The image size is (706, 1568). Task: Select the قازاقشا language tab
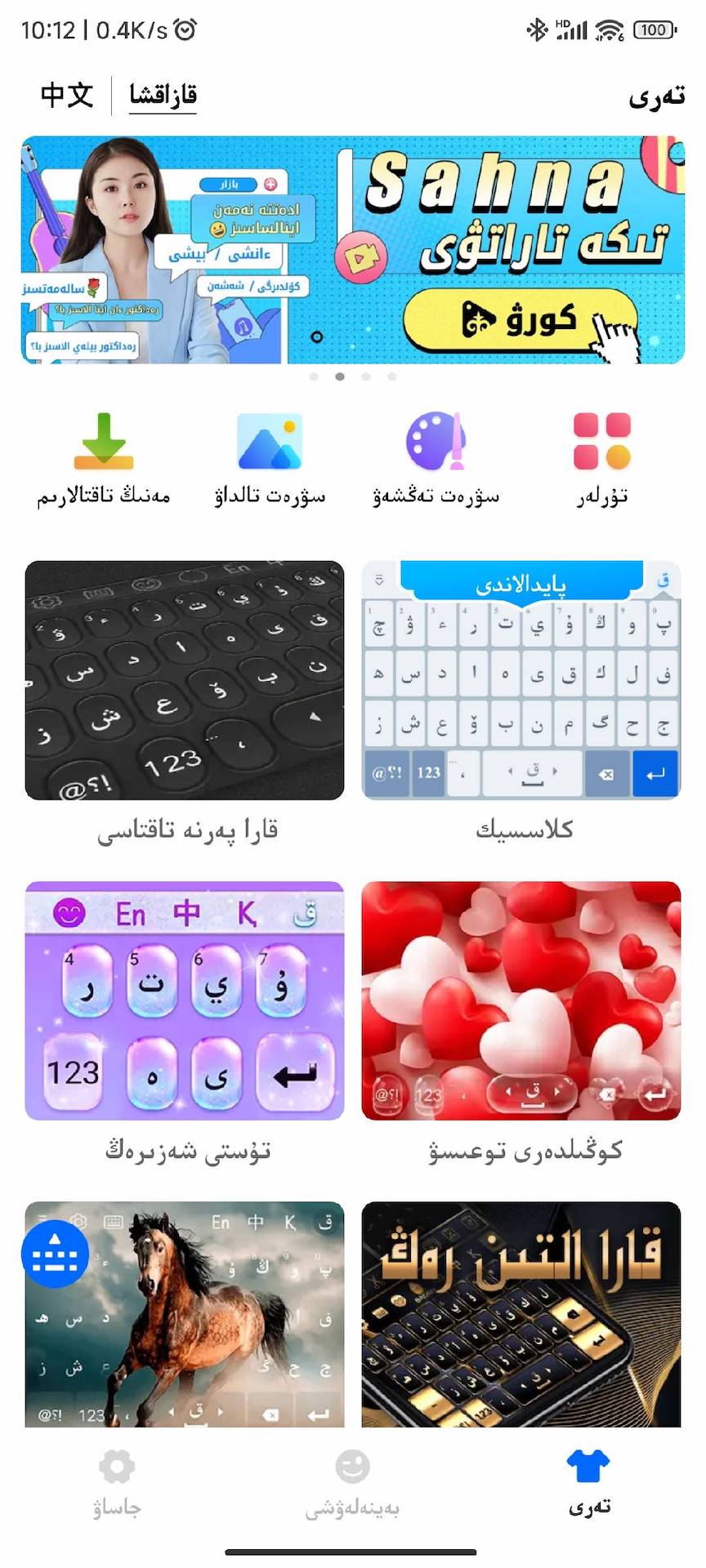pyautogui.click(x=163, y=96)
